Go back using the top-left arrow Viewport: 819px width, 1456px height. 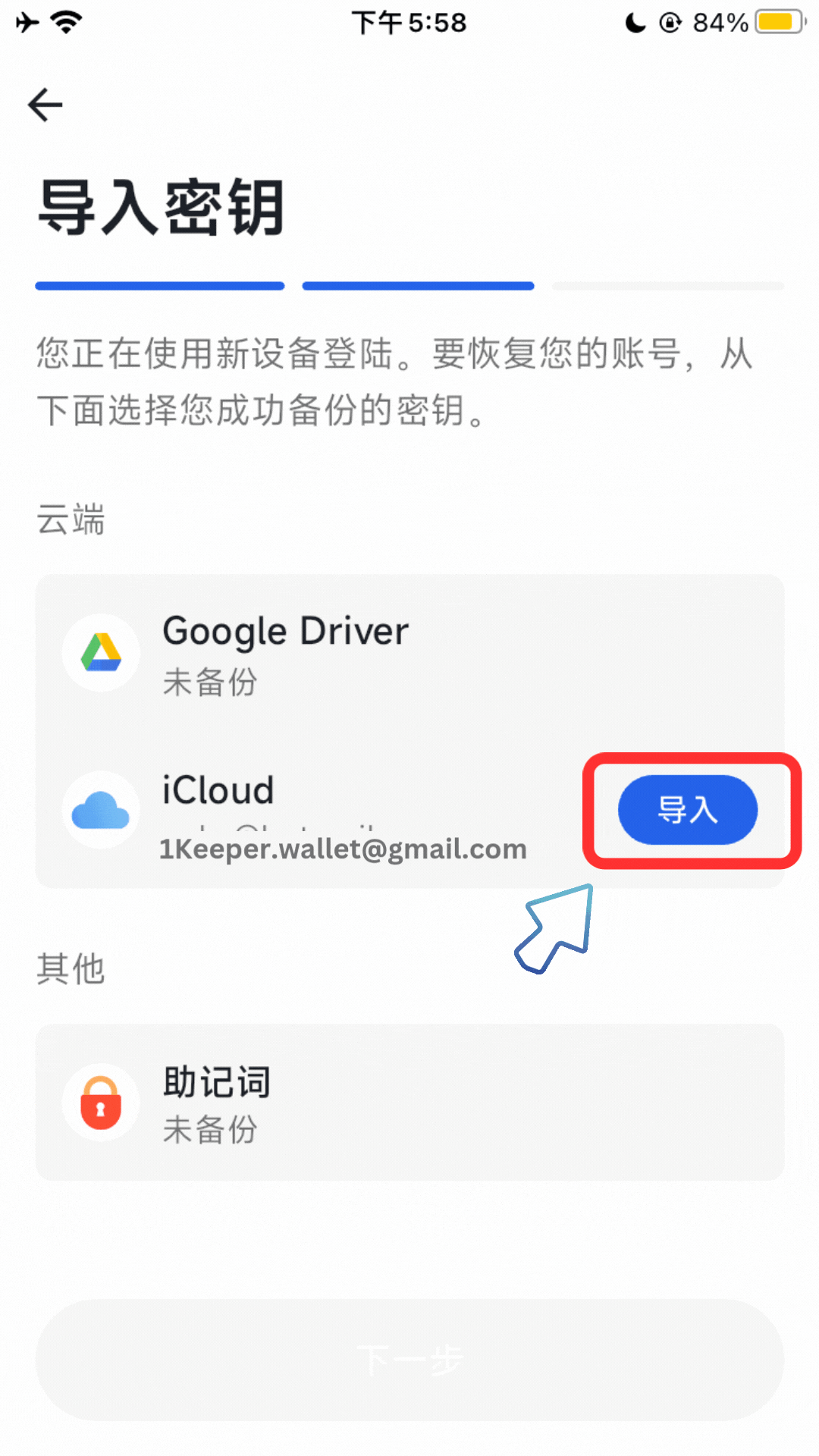[45, 105]
